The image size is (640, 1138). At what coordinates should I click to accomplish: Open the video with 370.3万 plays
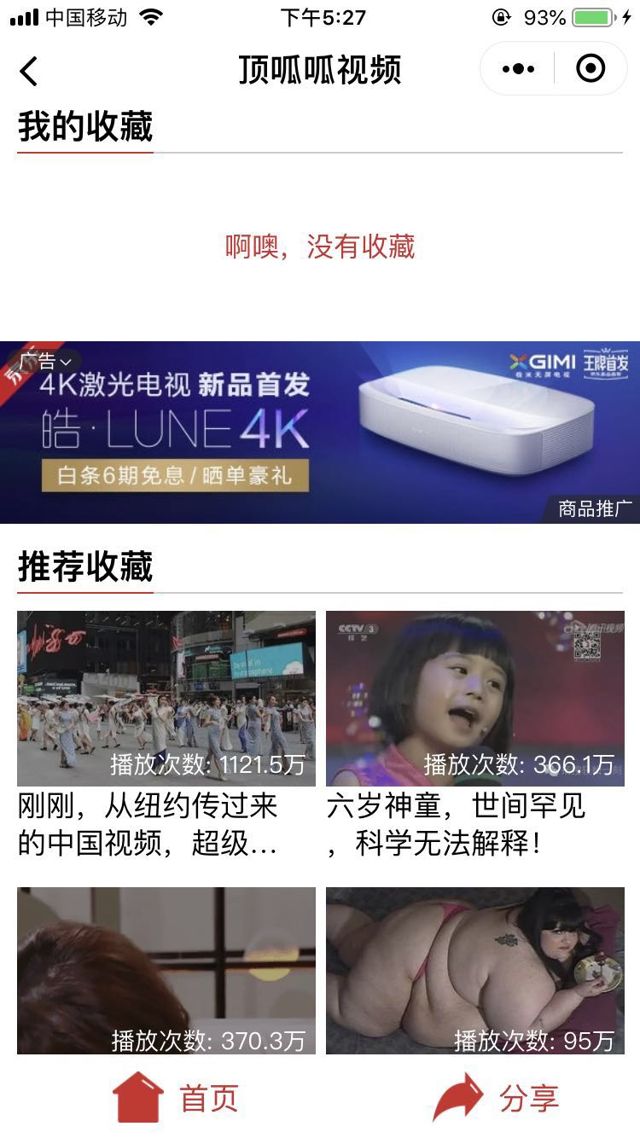pyautogui.click(x=166, y=970)
